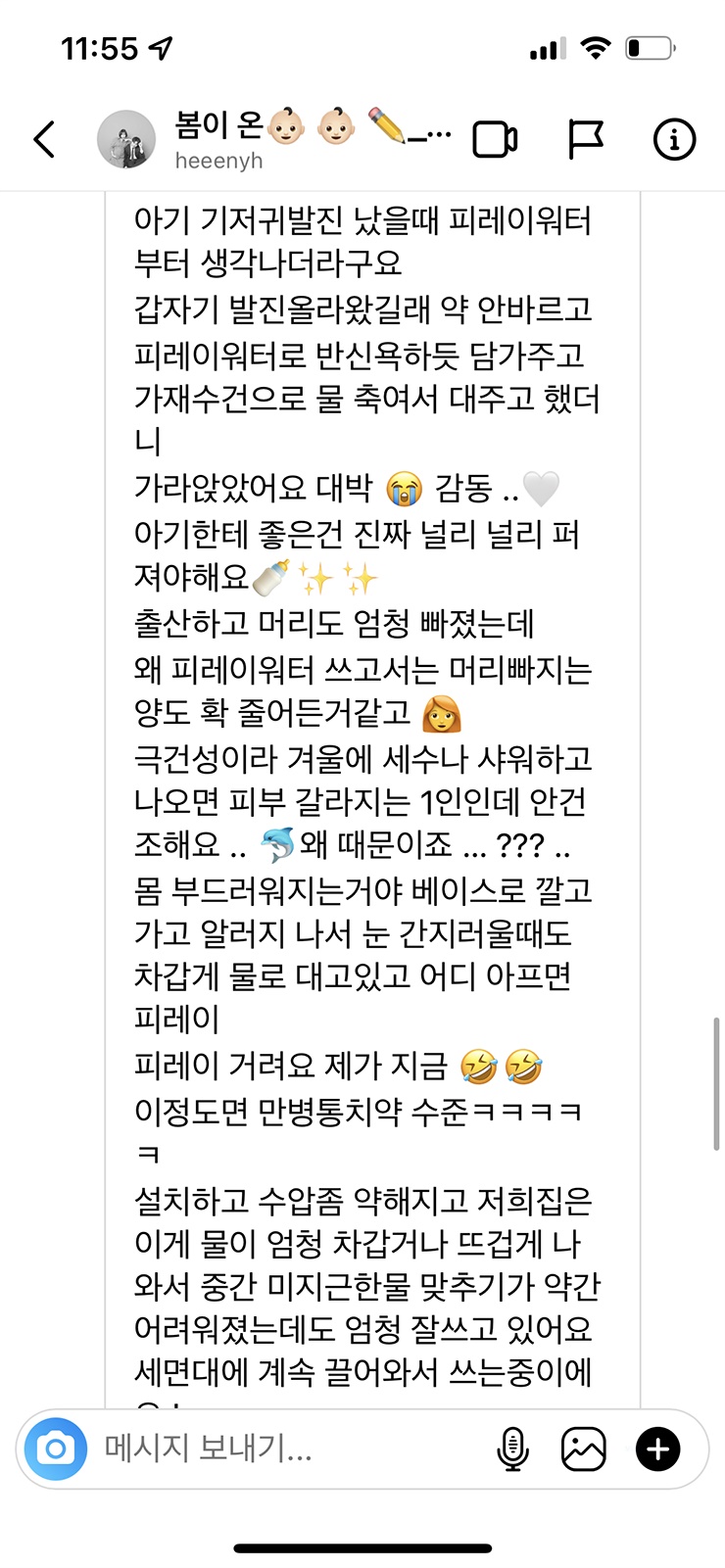Viewport: 725px width, 1568px height.
Task: Start a video call with heeenyh
Action: coord(495,139)
